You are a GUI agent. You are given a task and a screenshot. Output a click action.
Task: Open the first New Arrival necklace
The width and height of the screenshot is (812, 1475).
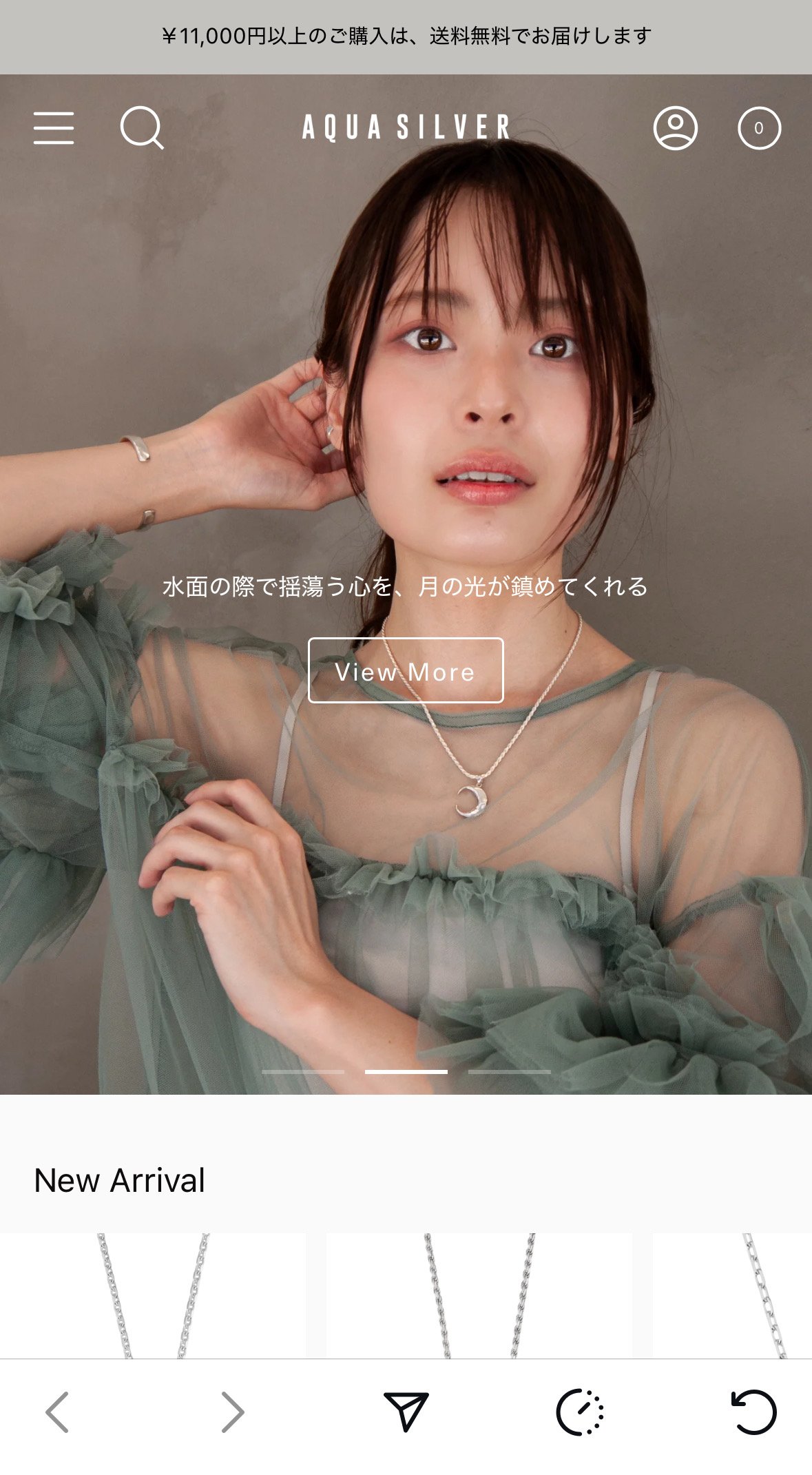point(153,1295)
